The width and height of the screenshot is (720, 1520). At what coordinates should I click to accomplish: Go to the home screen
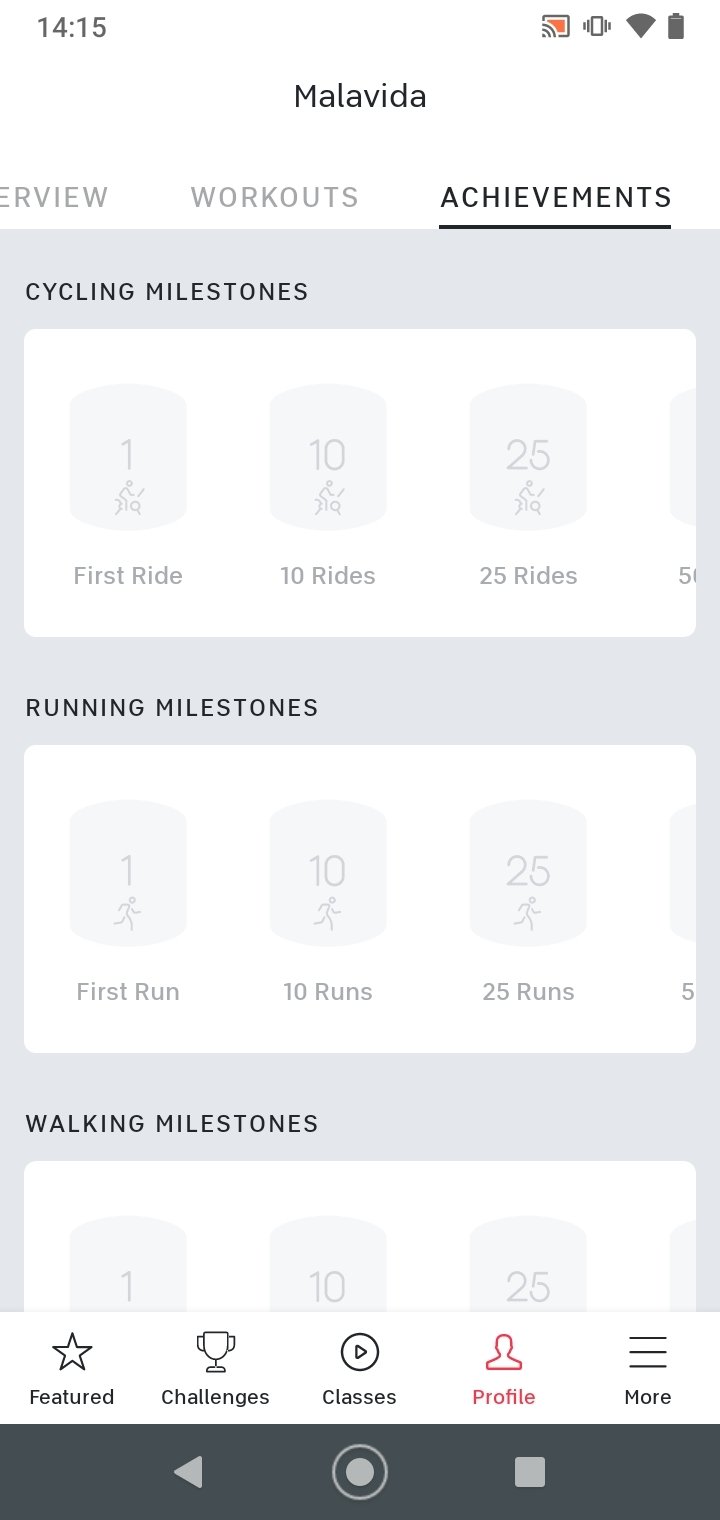[x=360, y=1472]
